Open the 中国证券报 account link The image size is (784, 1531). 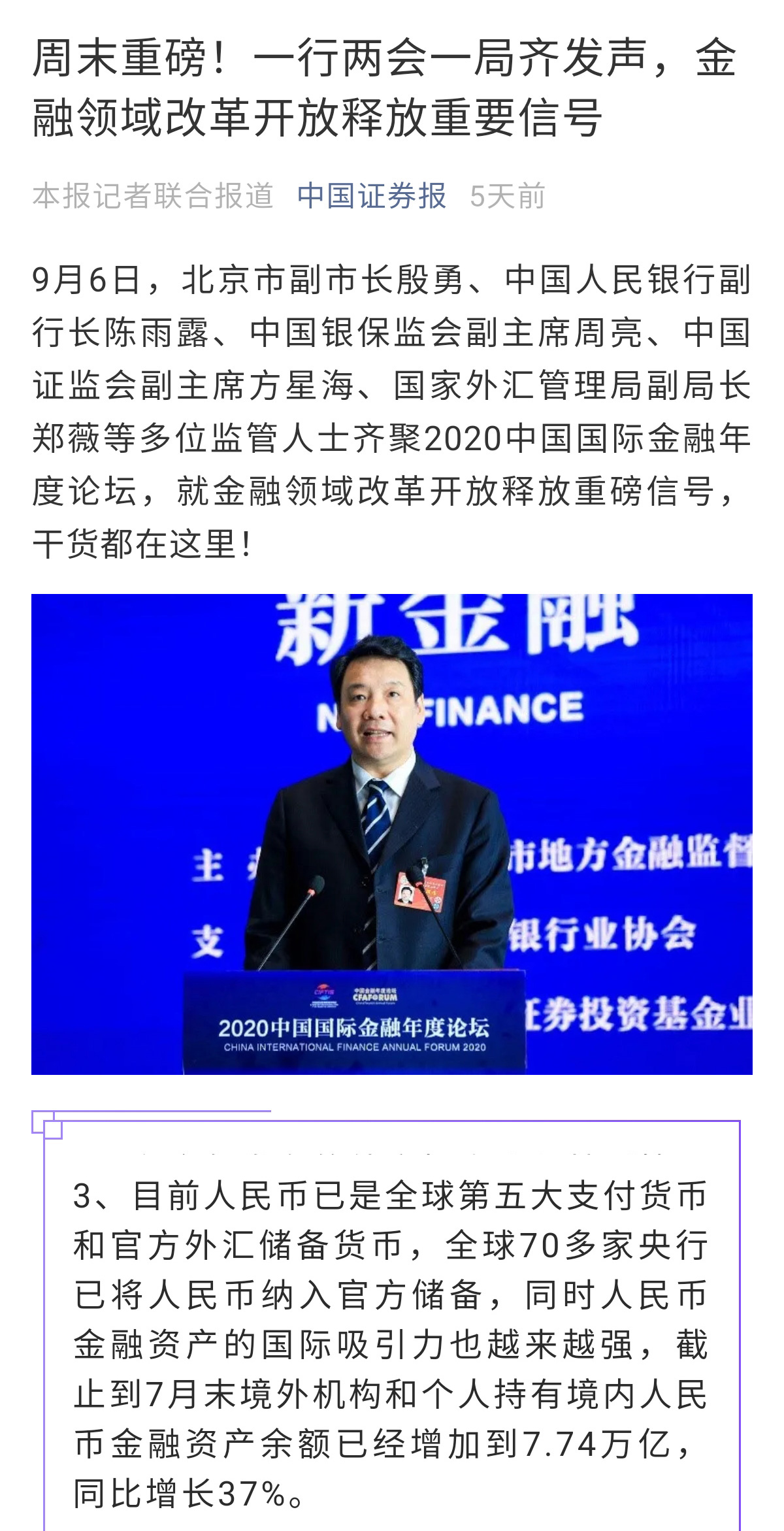pyautogui.click(x=371, y=196)
